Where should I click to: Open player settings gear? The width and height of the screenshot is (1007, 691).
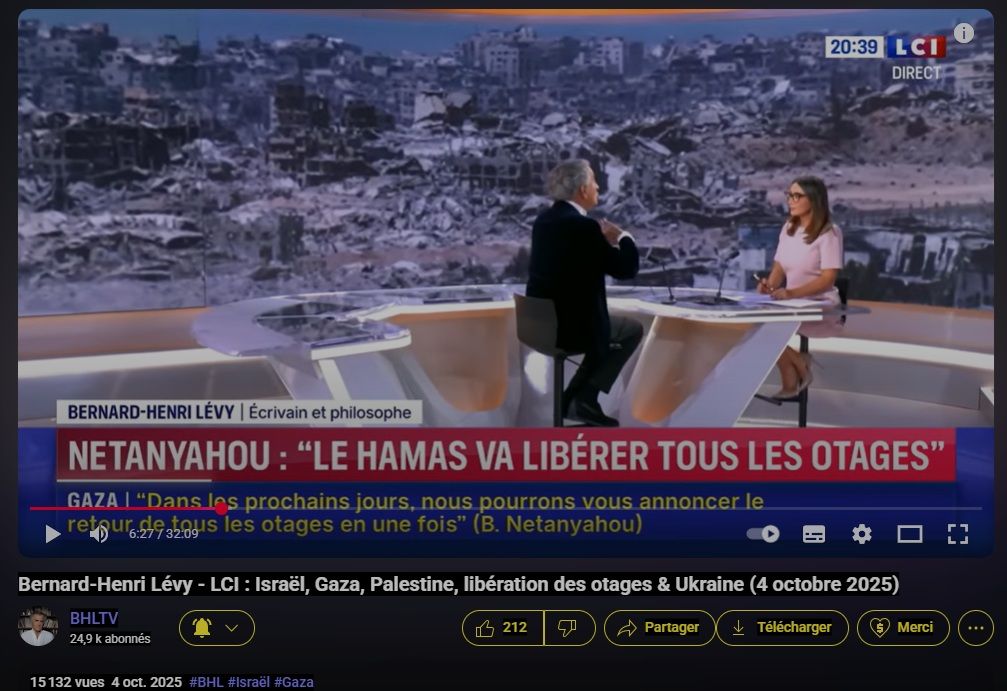pyautogui.click(x=862, y=534)
